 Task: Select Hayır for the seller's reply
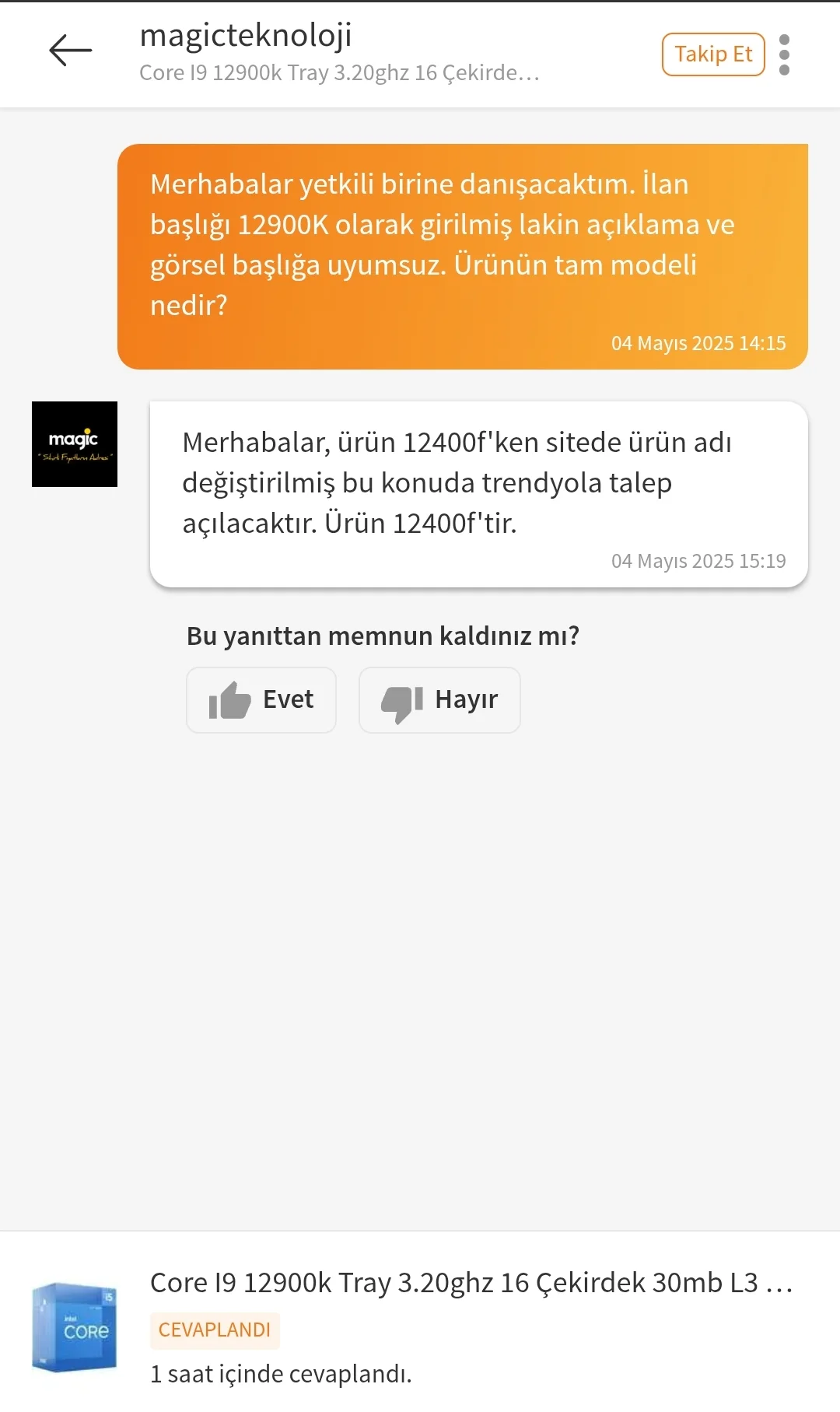(x=439, y=700)
